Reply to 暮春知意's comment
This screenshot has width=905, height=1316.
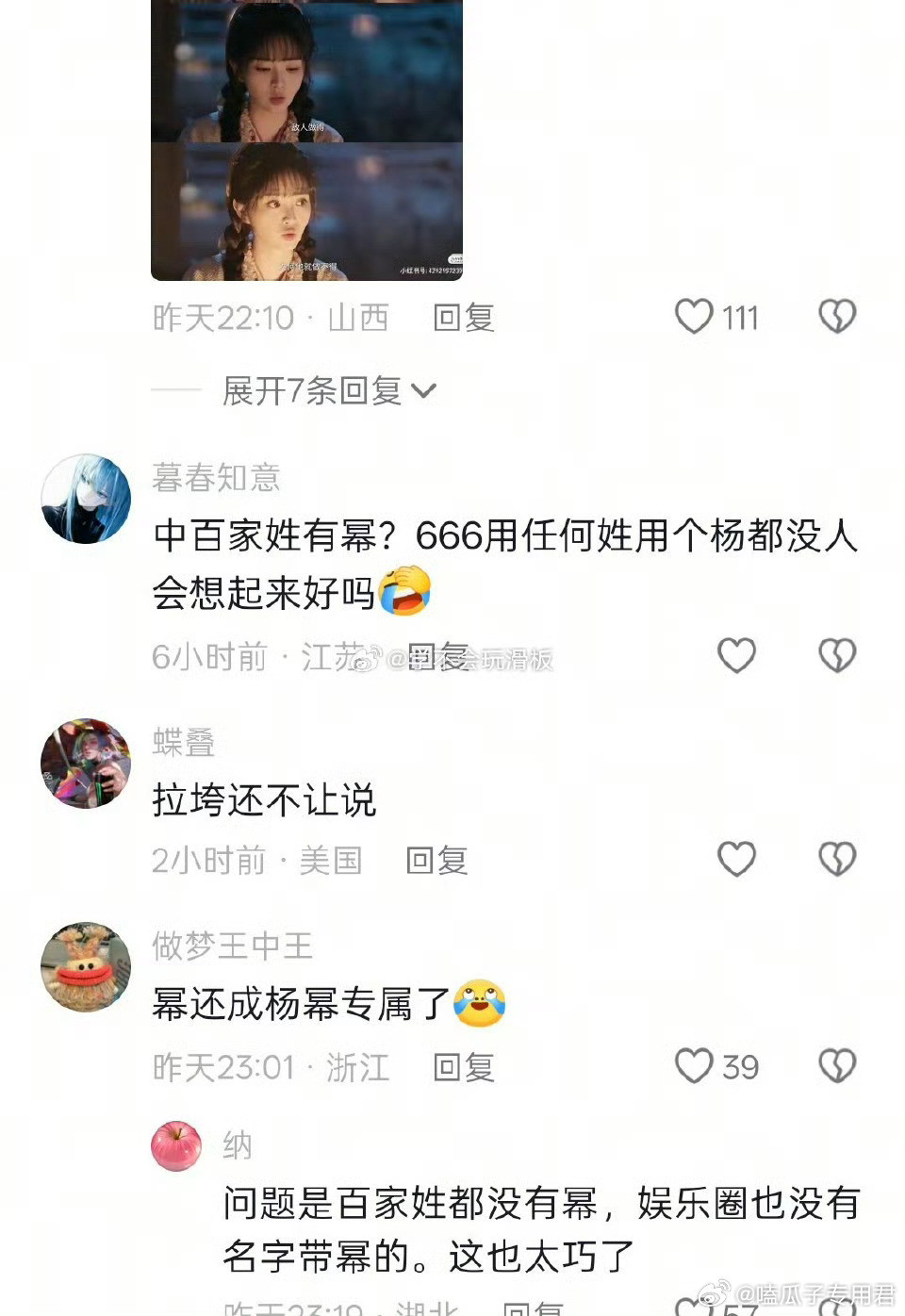(435, 655)
